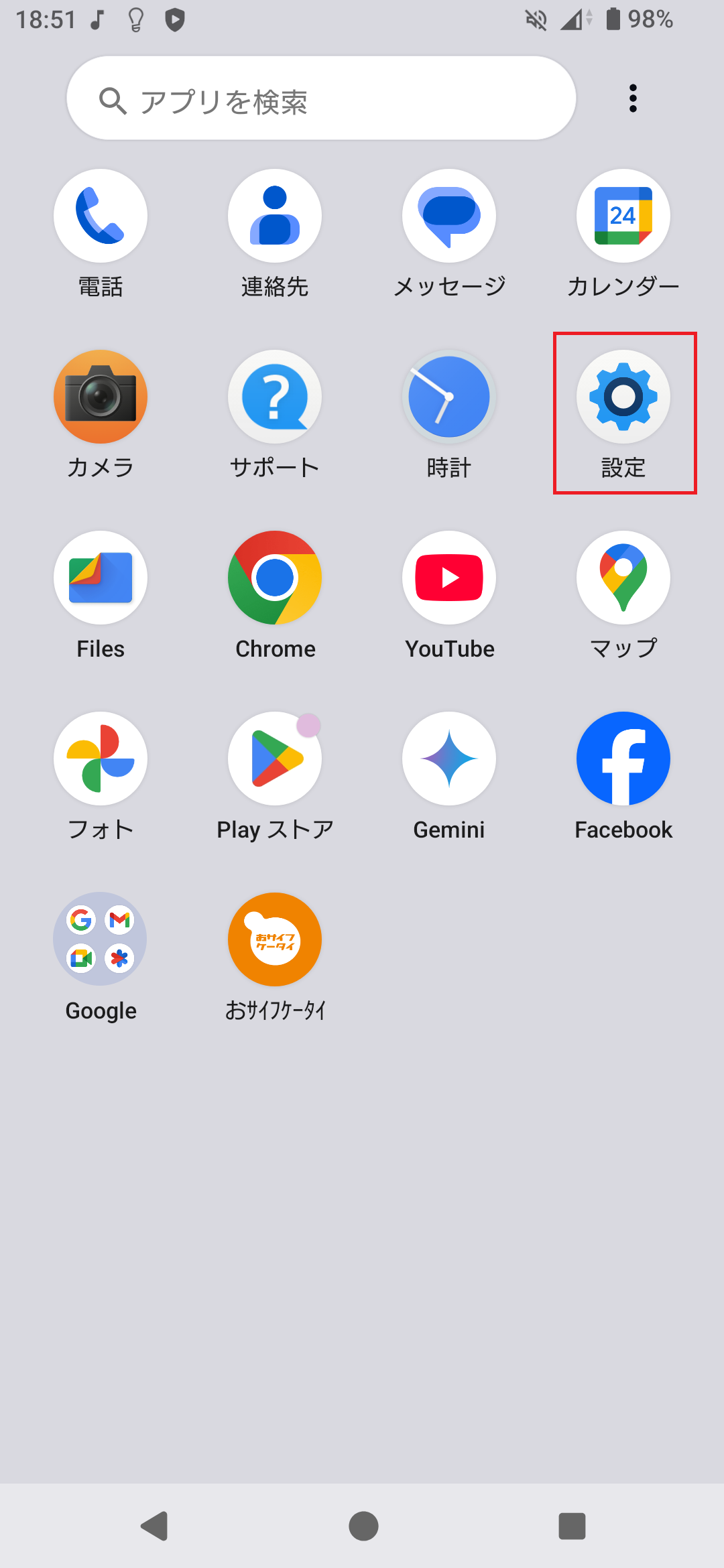Open the メッセージ app
Image resolution: width=724 pixels, height=1568 pixels.
click(448, 214)
